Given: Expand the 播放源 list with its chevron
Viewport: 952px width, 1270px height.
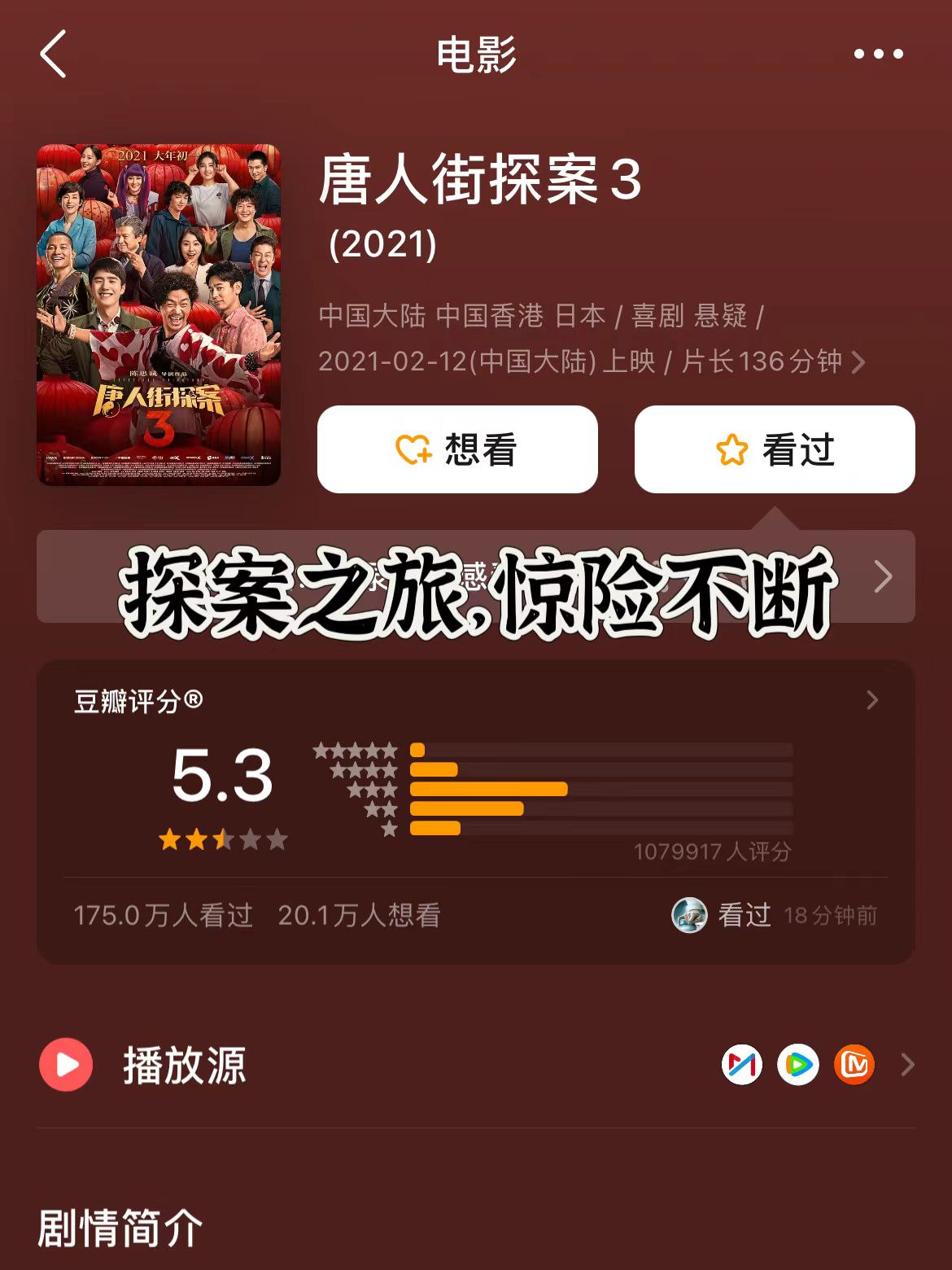Looking at the screenshot, I should (907, 1065).
